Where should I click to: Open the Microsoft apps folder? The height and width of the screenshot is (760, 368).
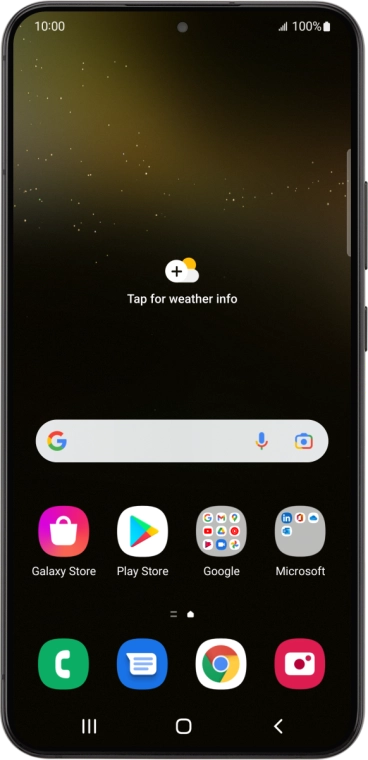click(300, 531)
